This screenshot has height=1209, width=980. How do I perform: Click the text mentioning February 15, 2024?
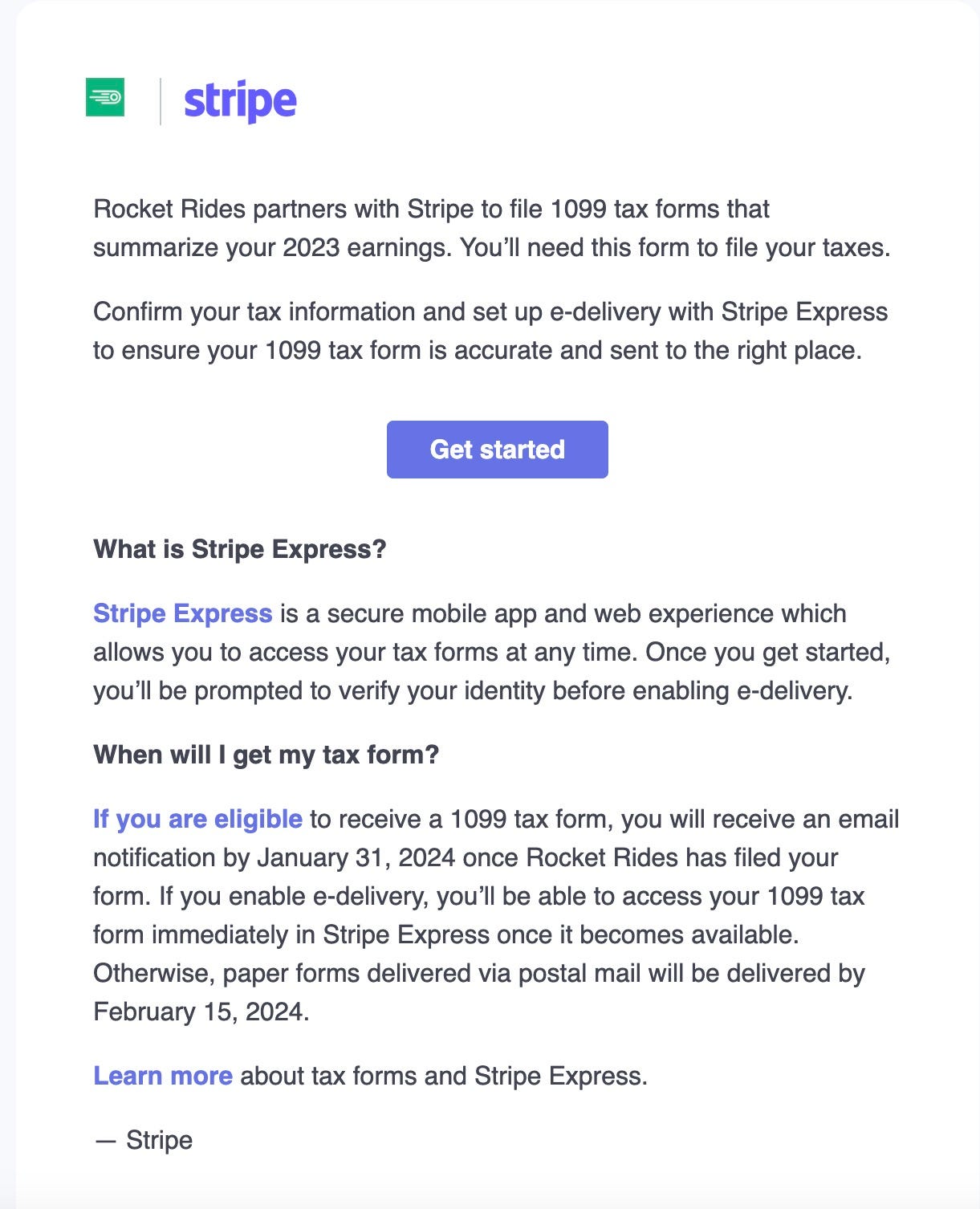pos(201,1012)
